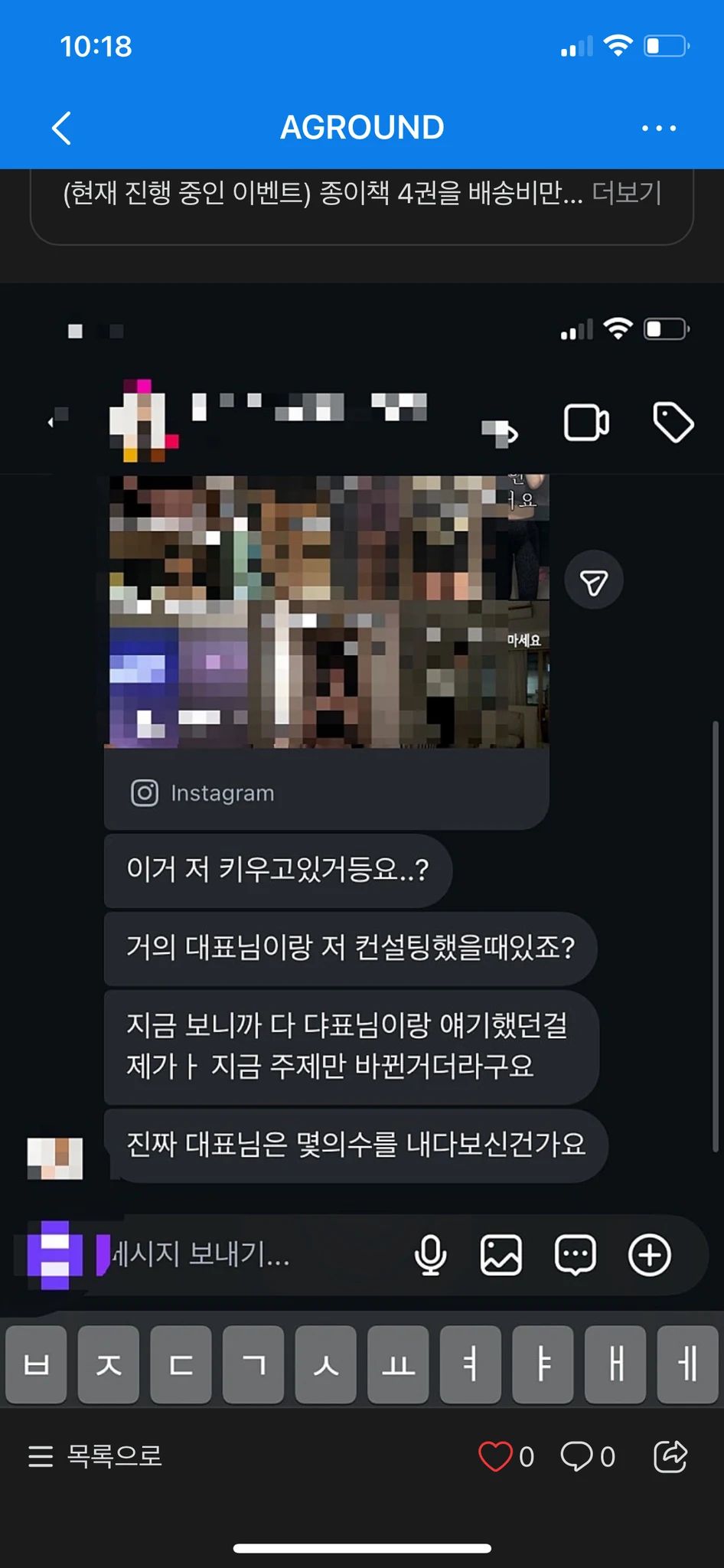Open the three-dot overflow menu
The width and height of the screenshot is (724, 1568).
tap(659, 128)
